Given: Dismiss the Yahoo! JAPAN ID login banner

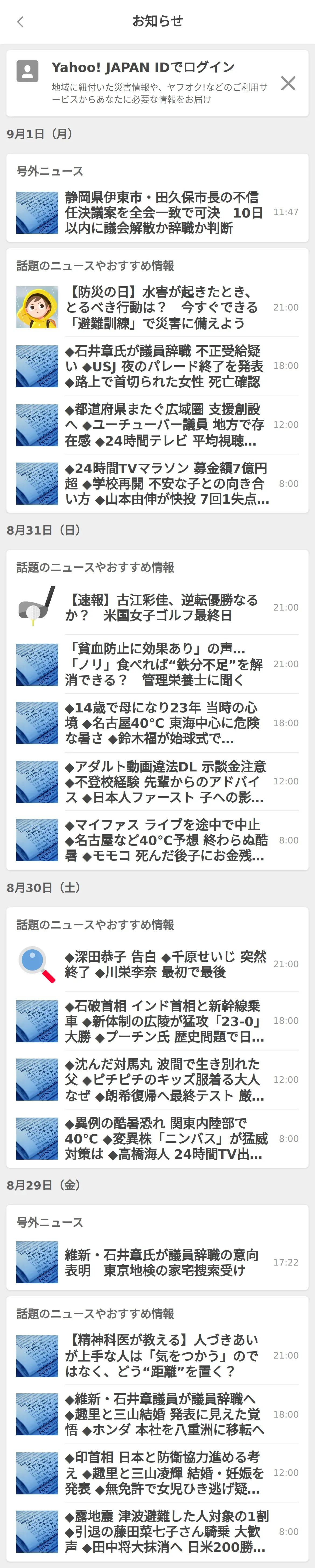Looking at the screenshot, I should 288,83.
